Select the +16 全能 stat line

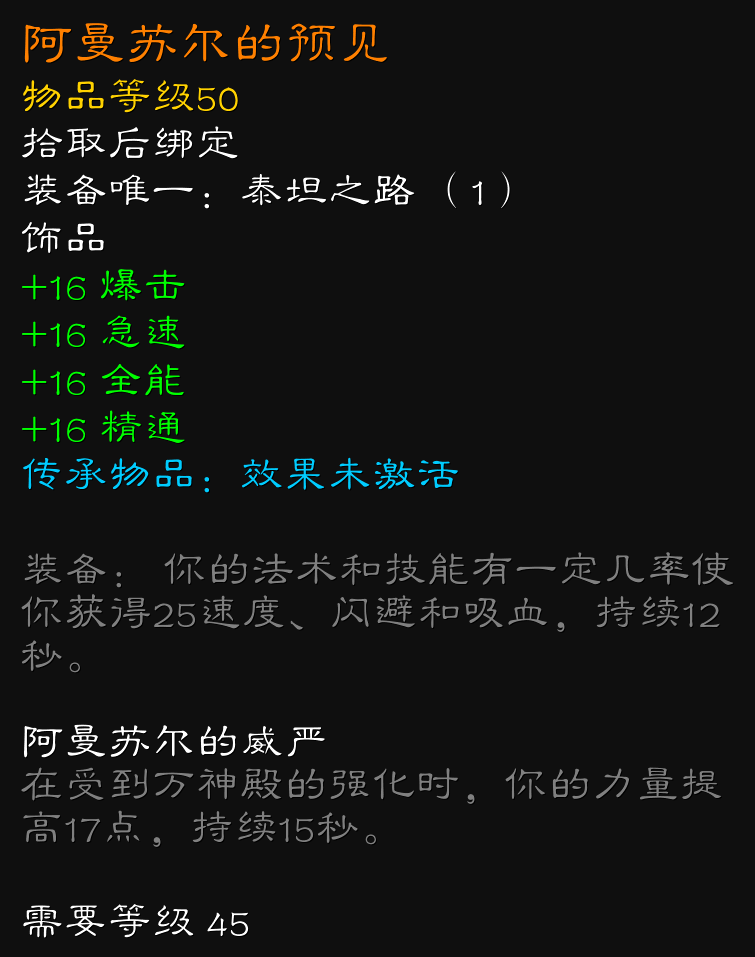click(100, 381)
